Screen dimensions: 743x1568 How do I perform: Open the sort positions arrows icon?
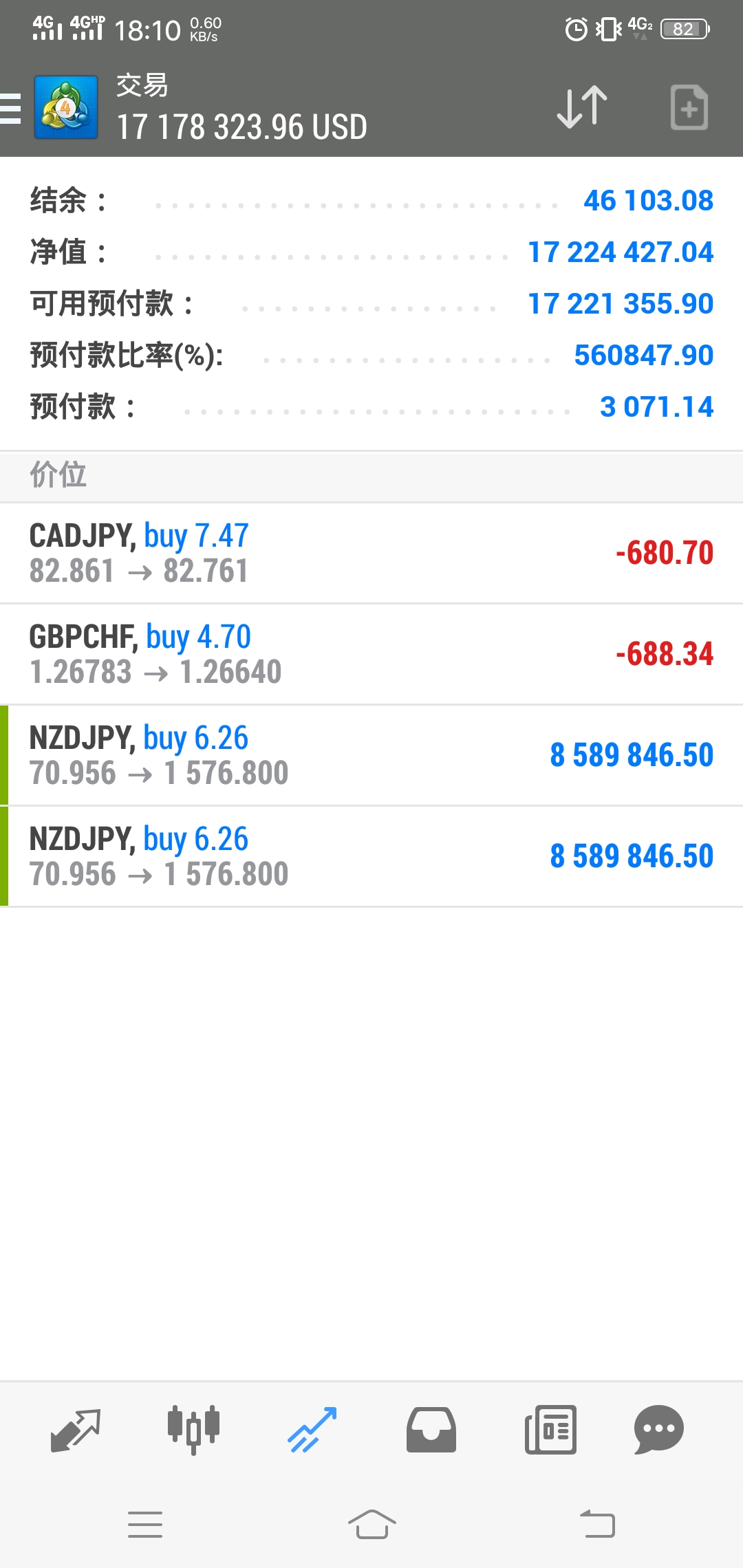[x=582, y=107]
